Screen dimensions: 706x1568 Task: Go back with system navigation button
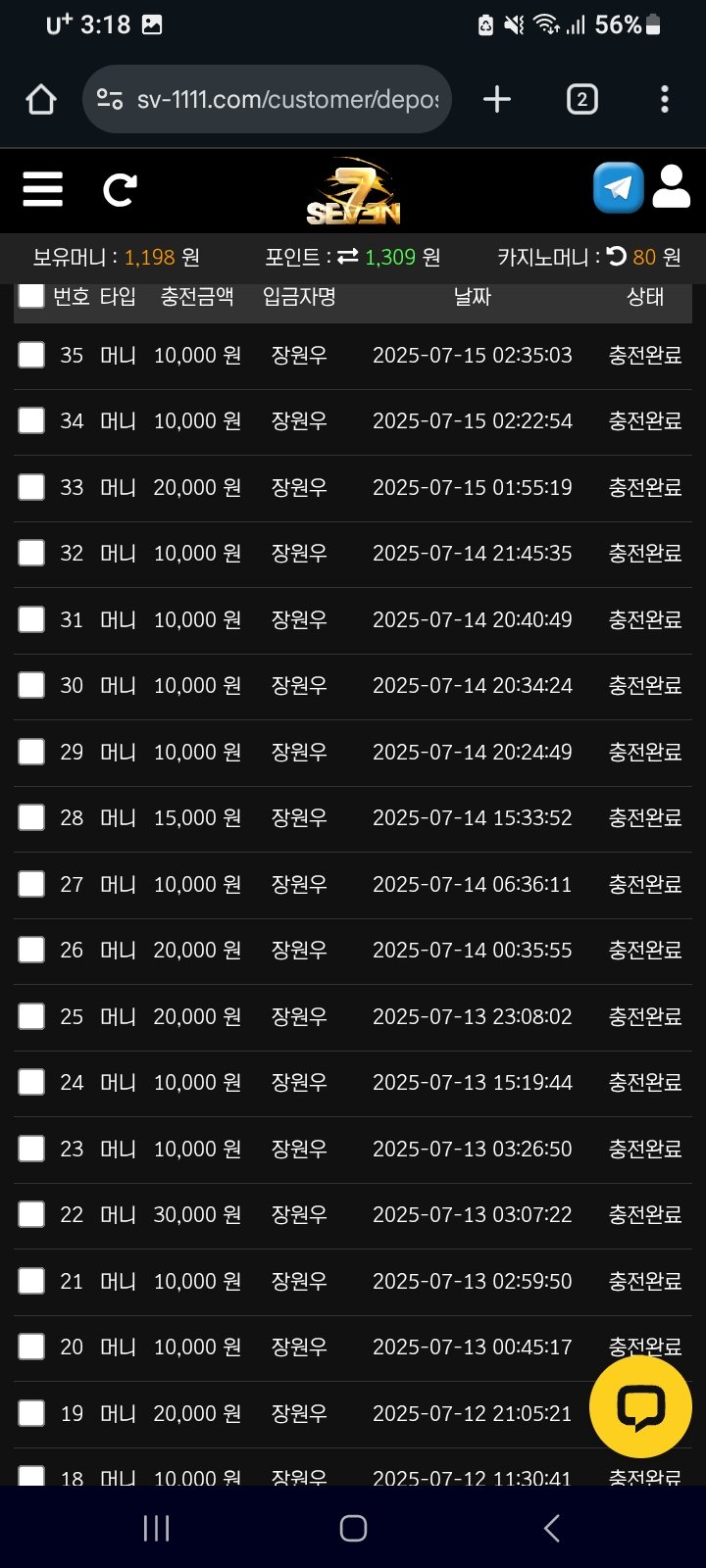point(552,1528)
